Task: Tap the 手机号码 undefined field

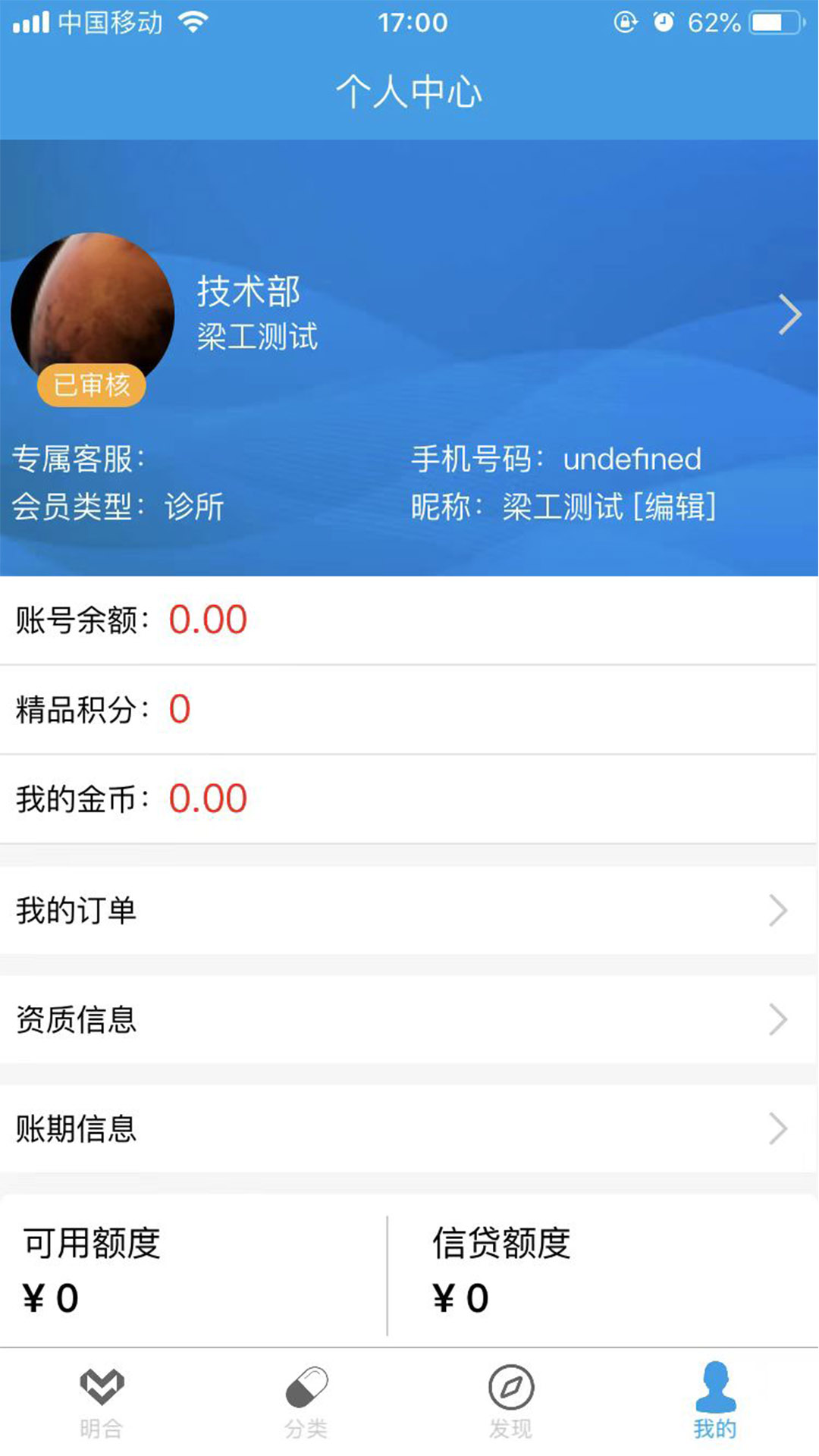Action: (557, 459)
